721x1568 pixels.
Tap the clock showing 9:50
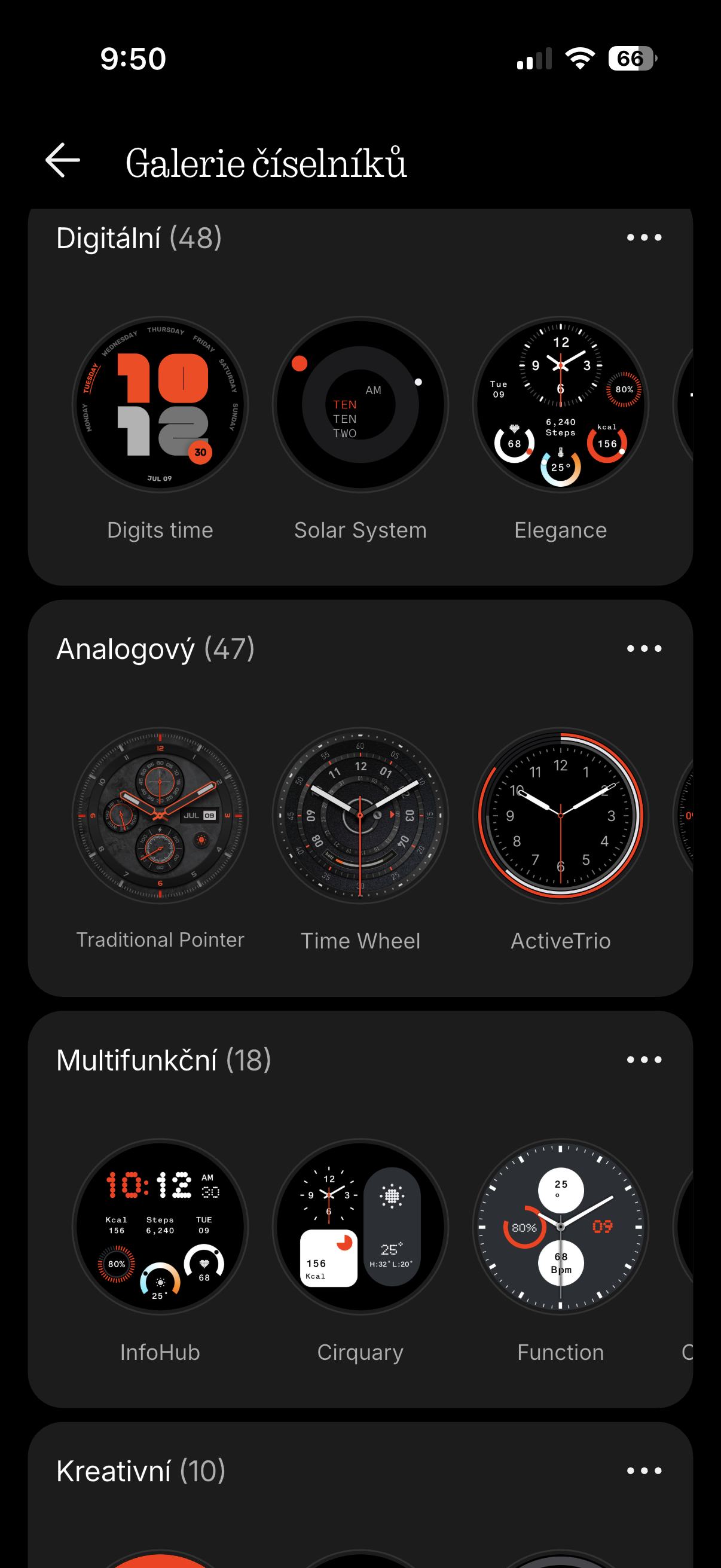pos(133,58)
